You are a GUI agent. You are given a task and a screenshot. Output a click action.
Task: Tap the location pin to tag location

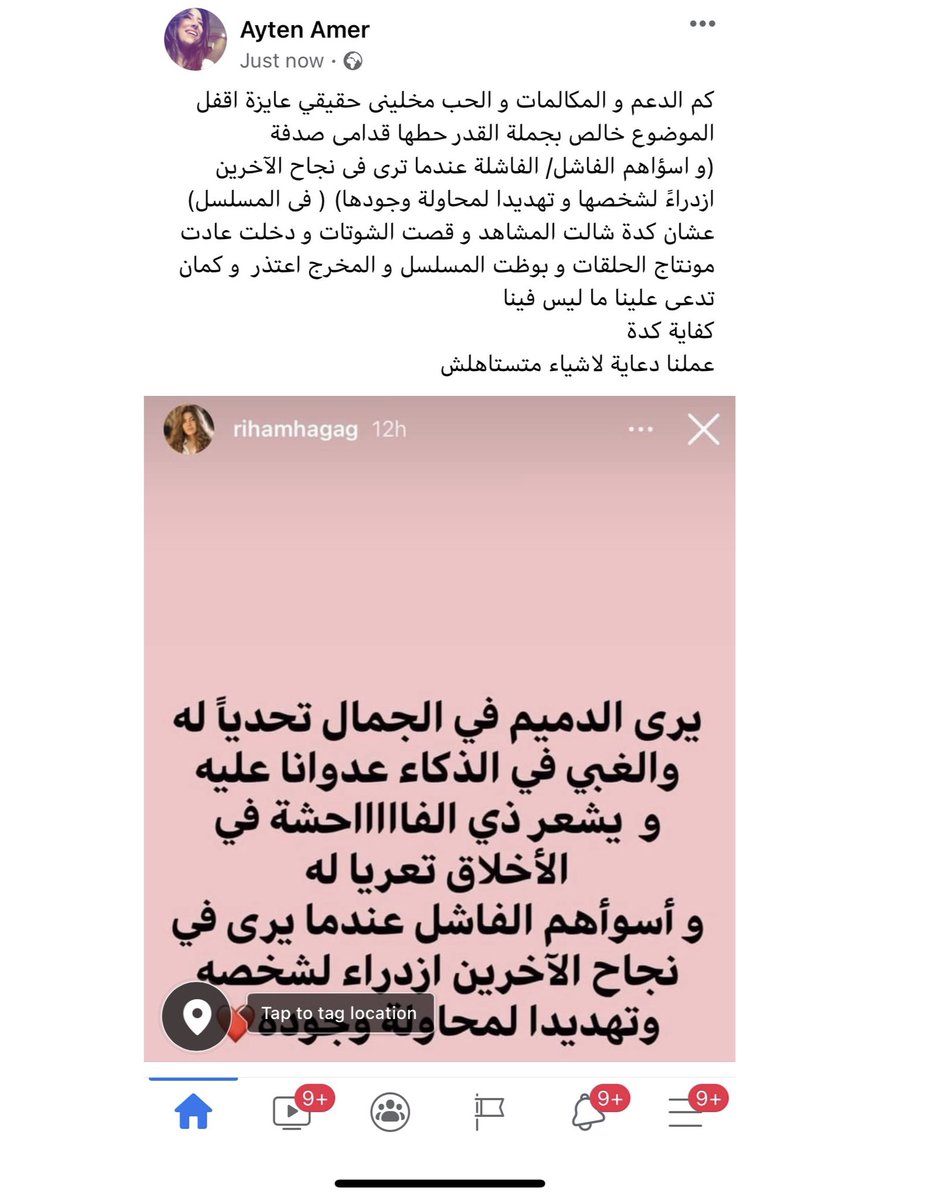[x=196, y=1015]
